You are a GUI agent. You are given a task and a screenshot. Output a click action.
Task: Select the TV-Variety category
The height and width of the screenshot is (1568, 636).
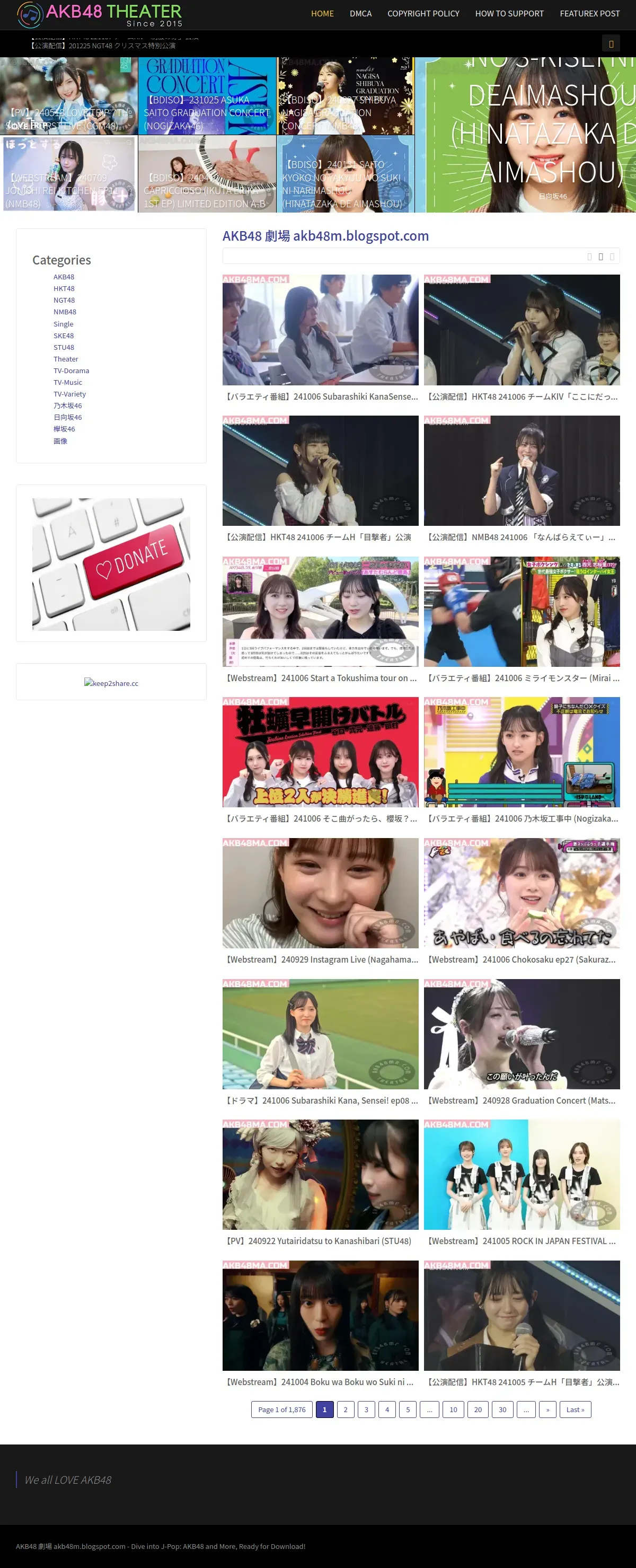[69, 394]
